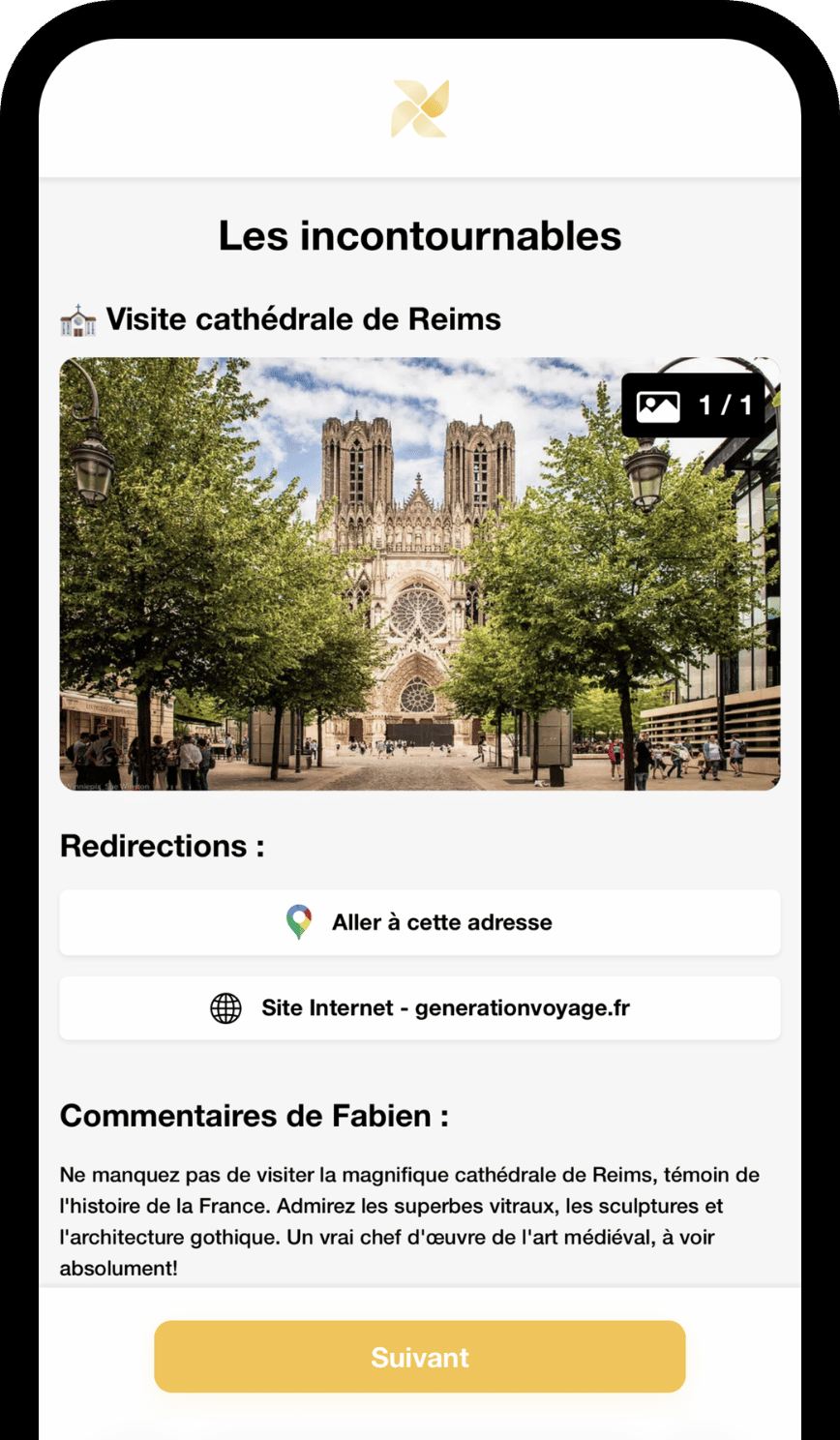Visit the generationvoyage.fr website link

click(420, 1008)
